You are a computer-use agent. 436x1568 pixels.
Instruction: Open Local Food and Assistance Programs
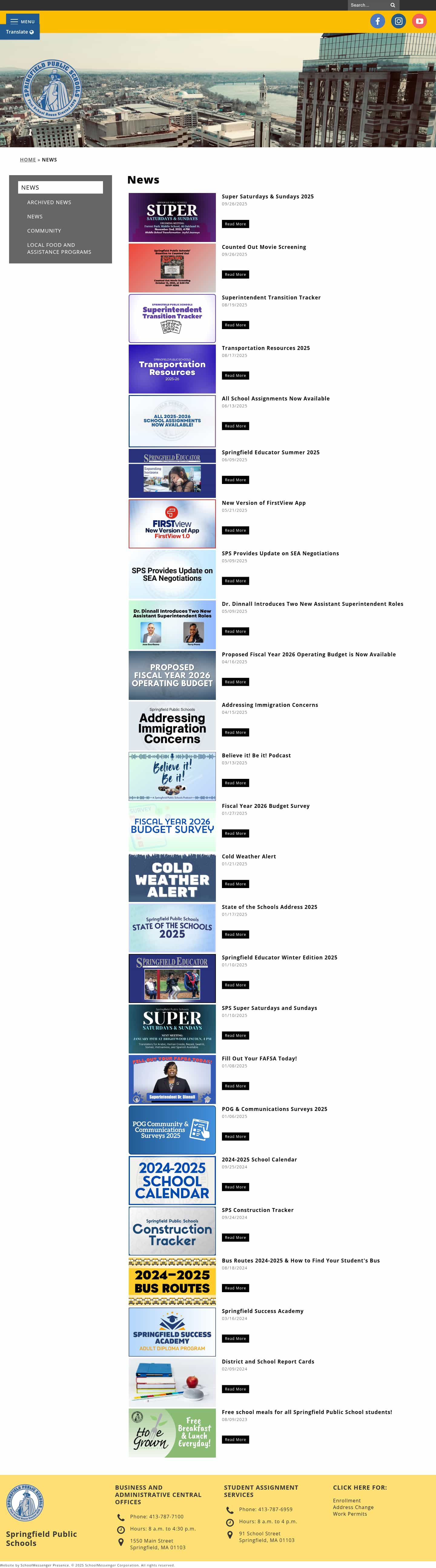[x=59, y=248]
